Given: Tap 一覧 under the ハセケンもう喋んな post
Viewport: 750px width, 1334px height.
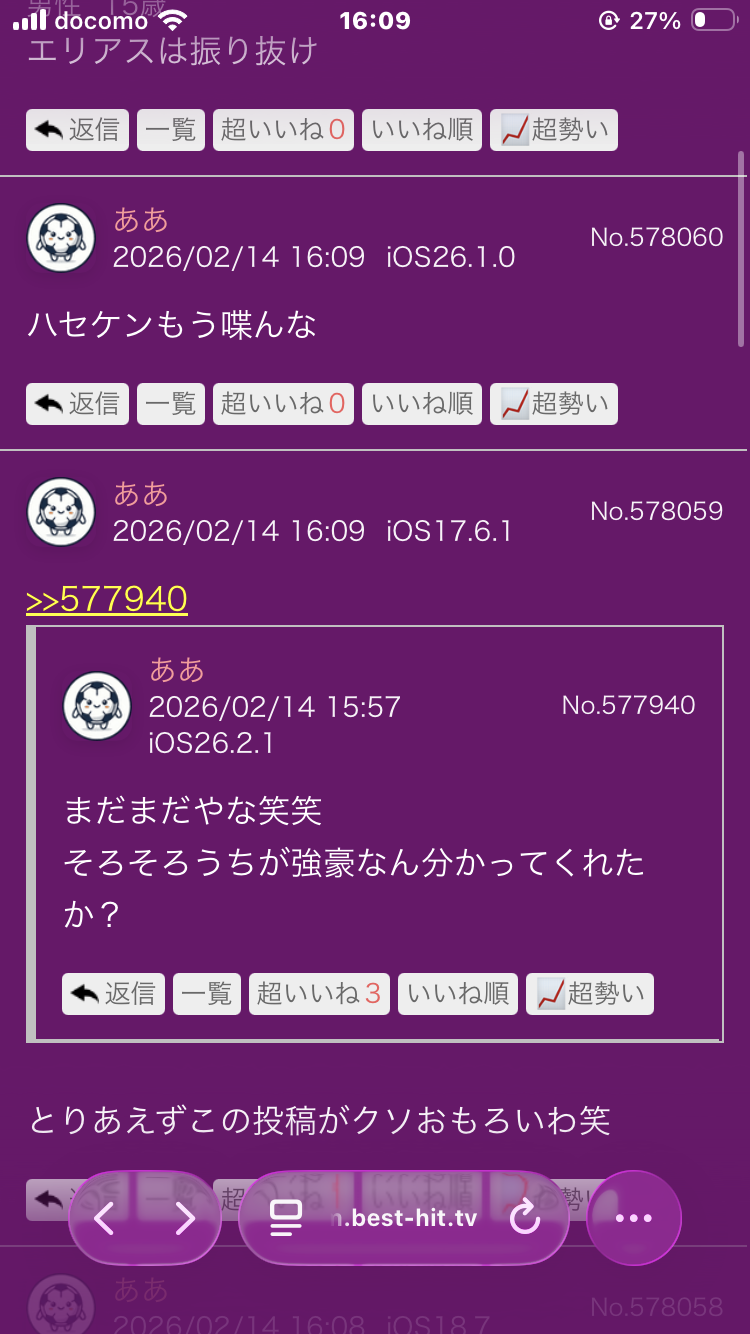Looking at the screenshot, I should pyautogui.click(x=171, y=403).
